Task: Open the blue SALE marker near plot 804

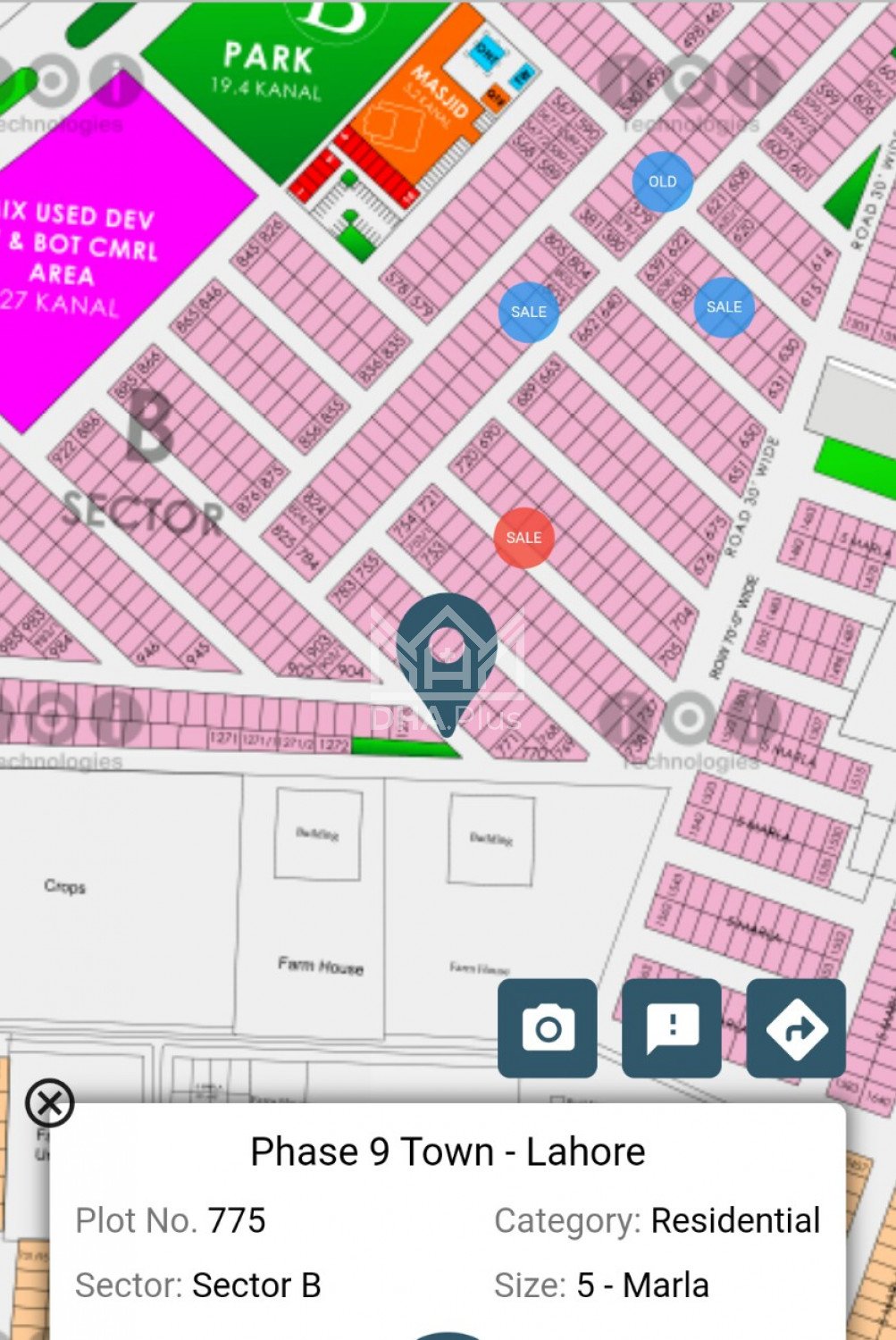Action: (x=528, y=312)
